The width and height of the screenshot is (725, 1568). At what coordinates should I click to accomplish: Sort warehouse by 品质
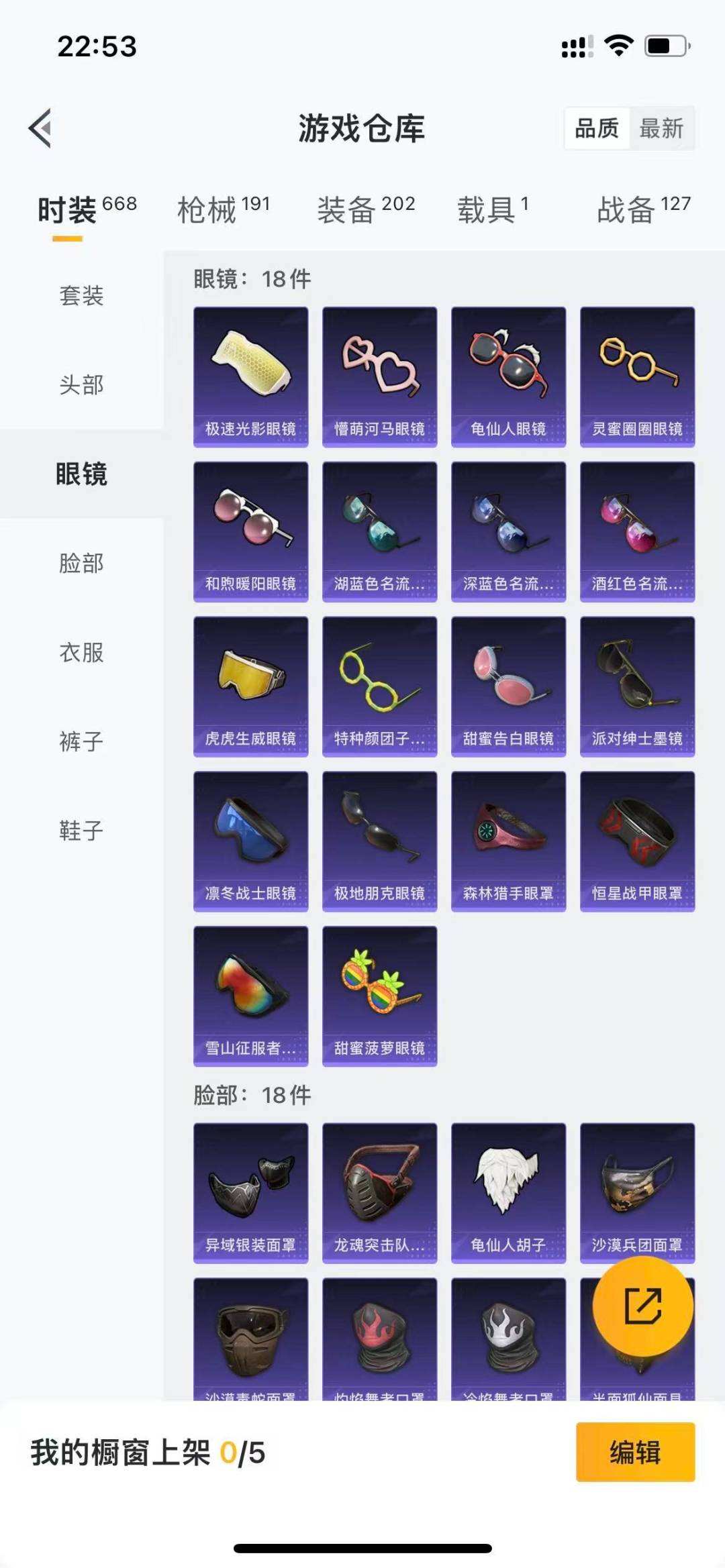coord(597,127)
